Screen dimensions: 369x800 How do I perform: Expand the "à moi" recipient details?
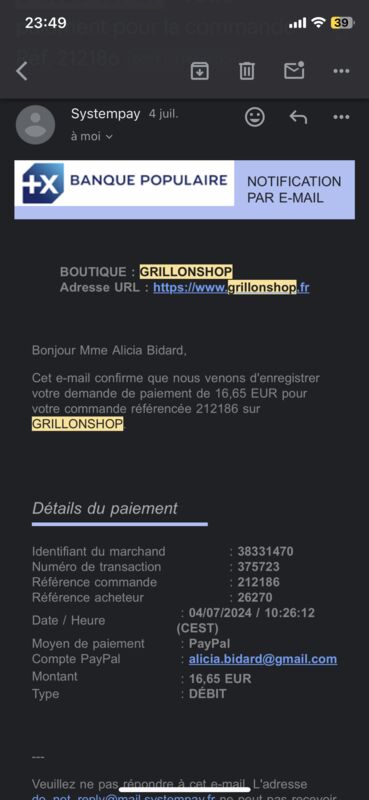tap(92, 137)
